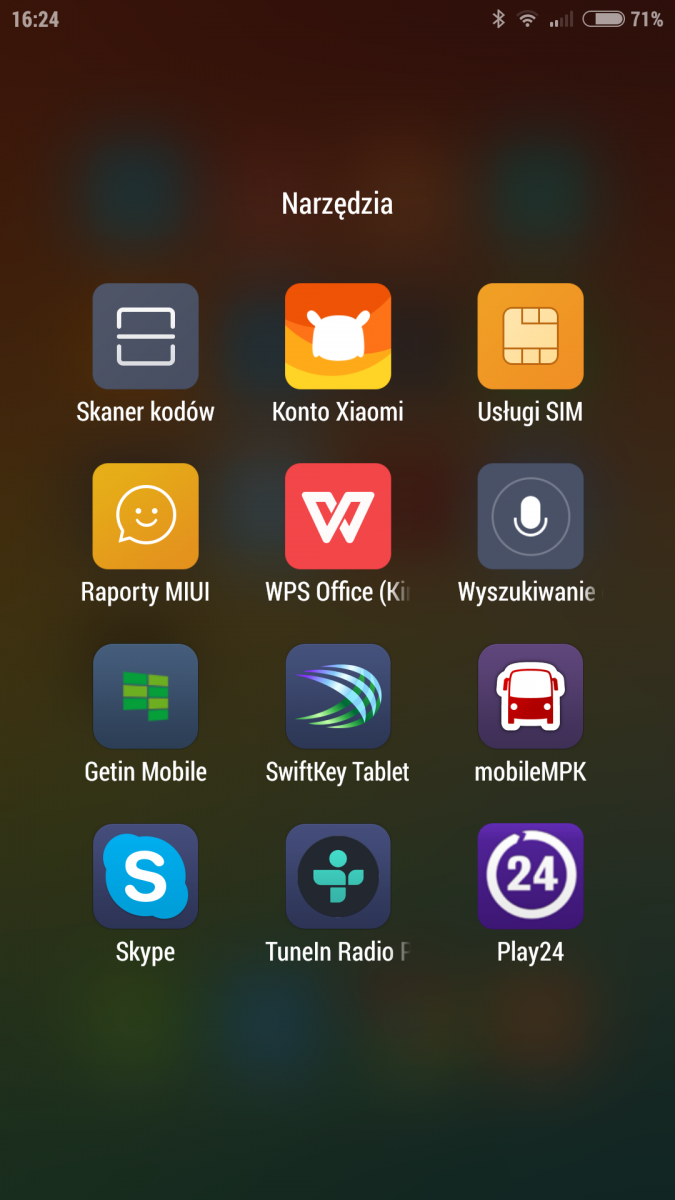
Task: Launch the Raporty MIUI app
Action: point(145,516)
